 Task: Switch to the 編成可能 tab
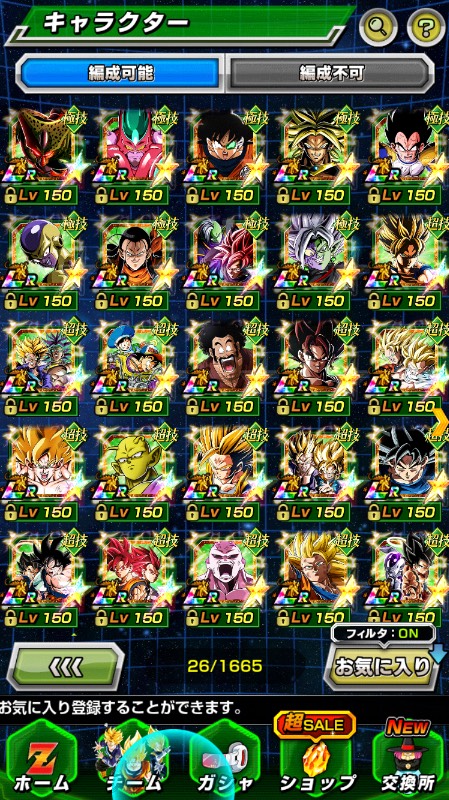click(x=120, y=74)
